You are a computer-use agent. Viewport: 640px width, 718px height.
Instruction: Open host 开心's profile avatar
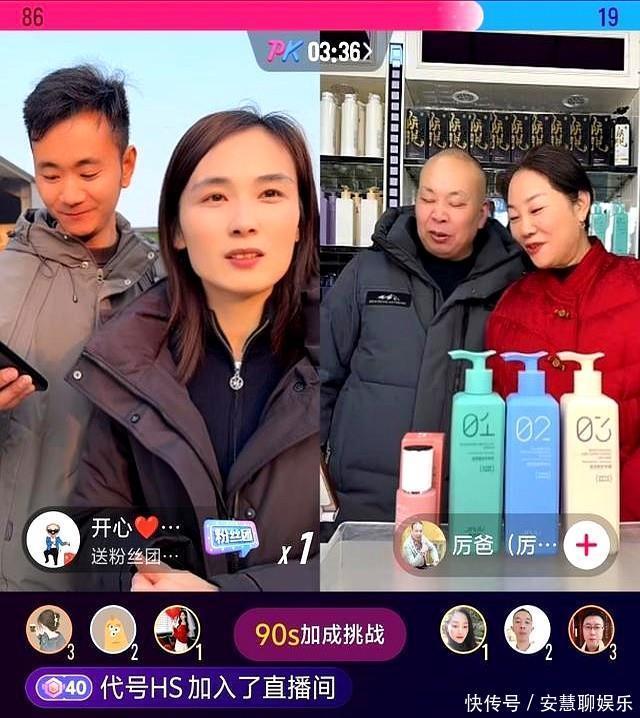53,540
